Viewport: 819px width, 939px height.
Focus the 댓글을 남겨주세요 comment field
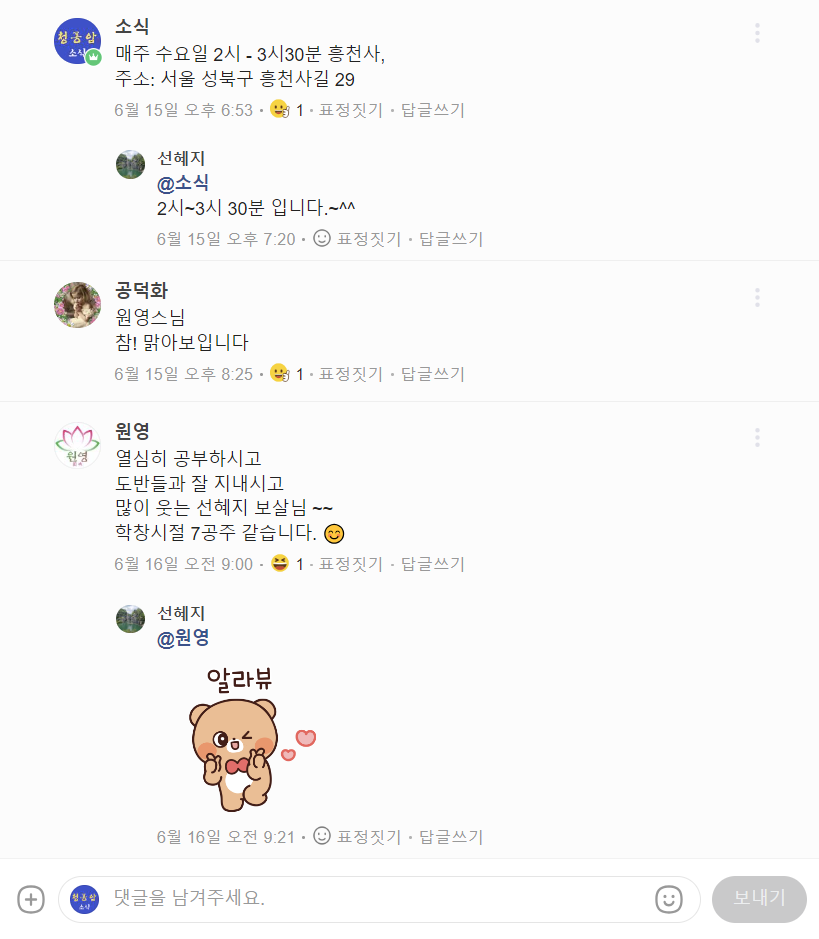point(380,898)
